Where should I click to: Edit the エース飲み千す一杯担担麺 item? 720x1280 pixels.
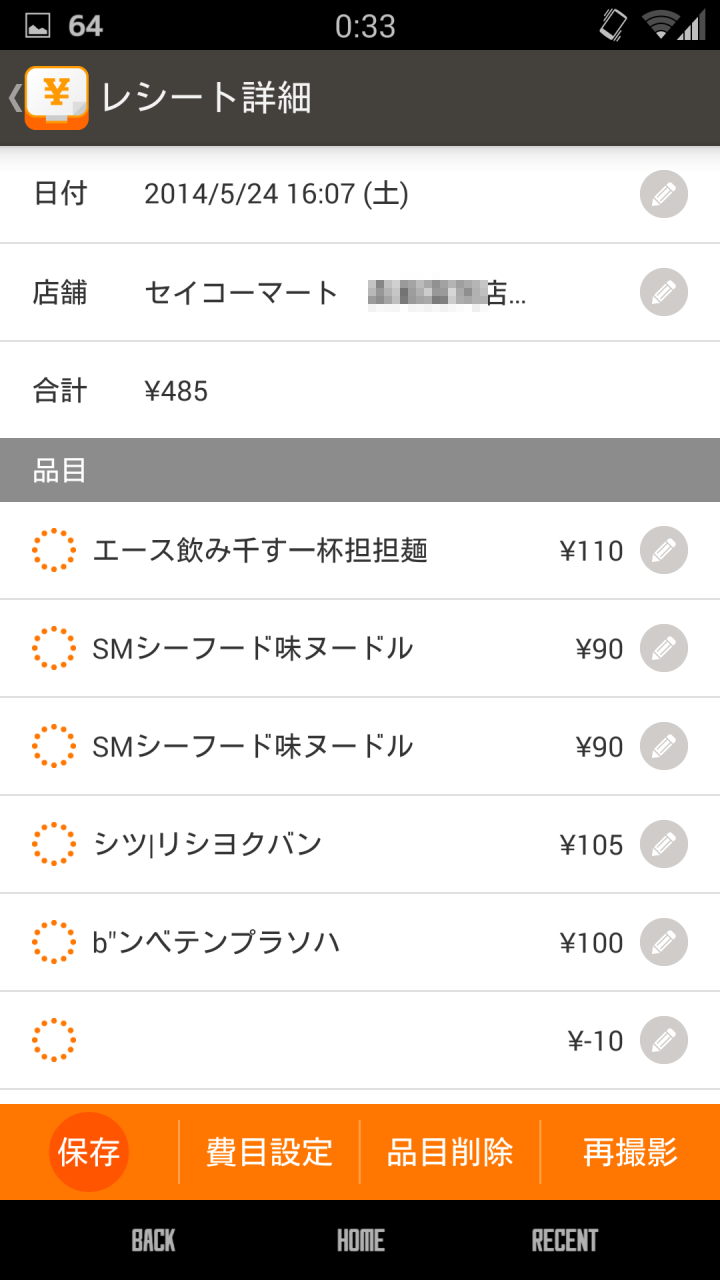[663, 550]
